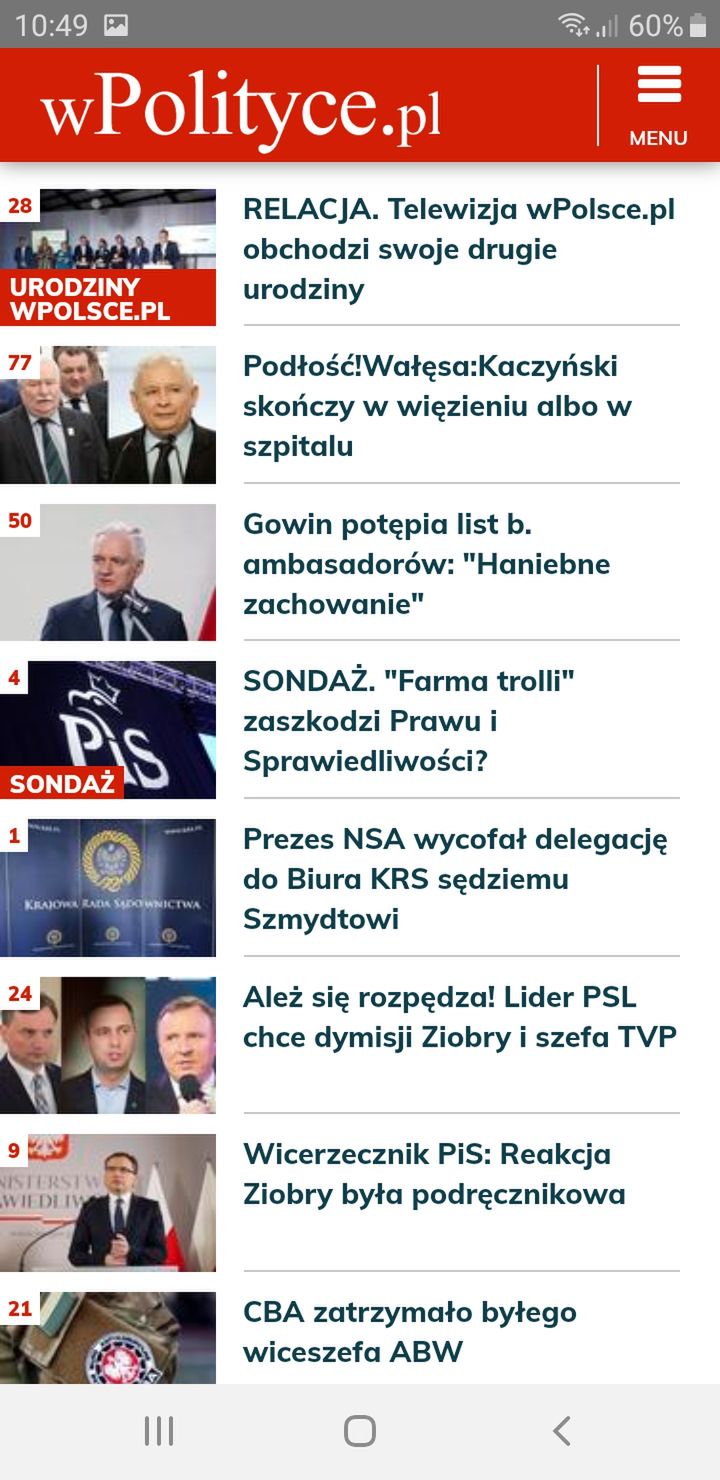Open article about wPolsce.pl second birthday

[460, 249]
